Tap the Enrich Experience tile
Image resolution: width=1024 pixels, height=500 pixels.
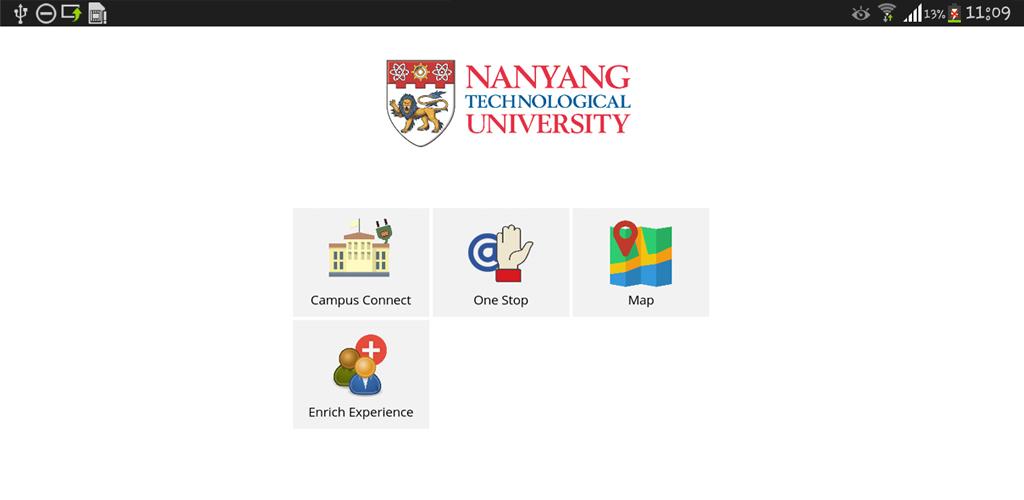pos(361,374)
